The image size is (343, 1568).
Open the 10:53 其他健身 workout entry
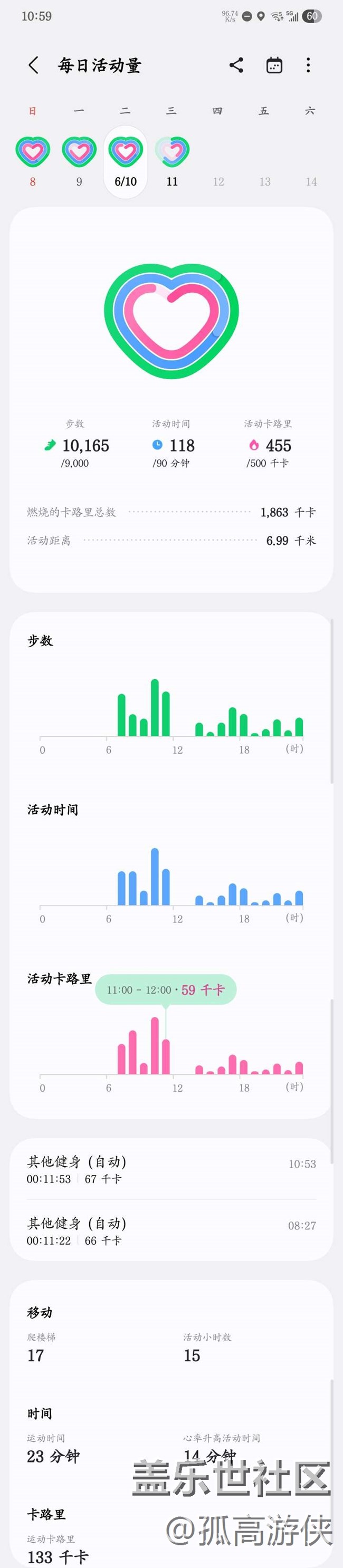tap(171, 1169)
